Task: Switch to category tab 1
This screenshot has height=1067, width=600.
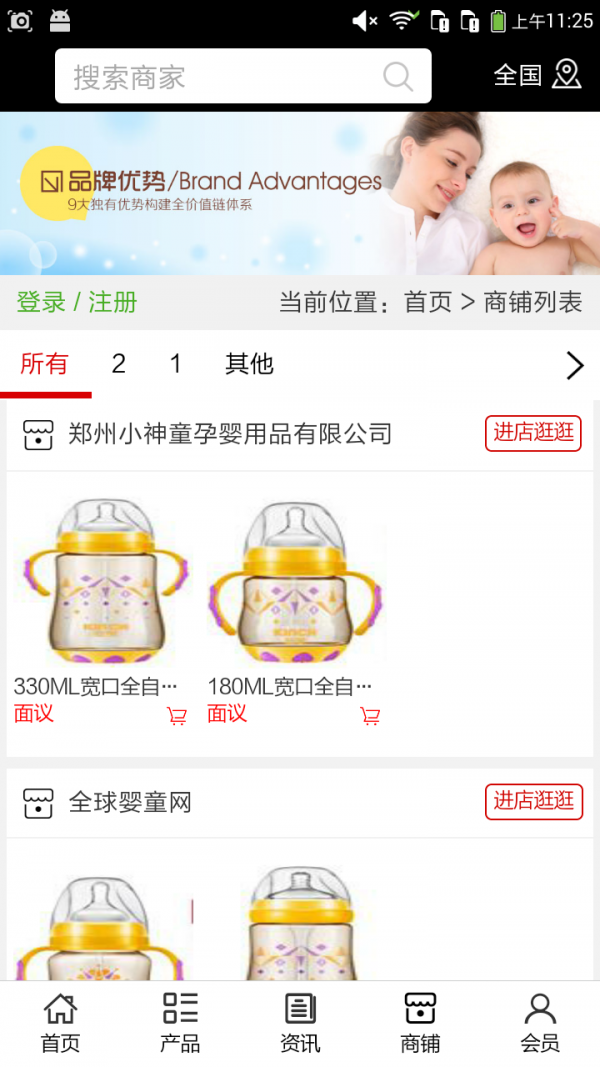Action: 176,364
